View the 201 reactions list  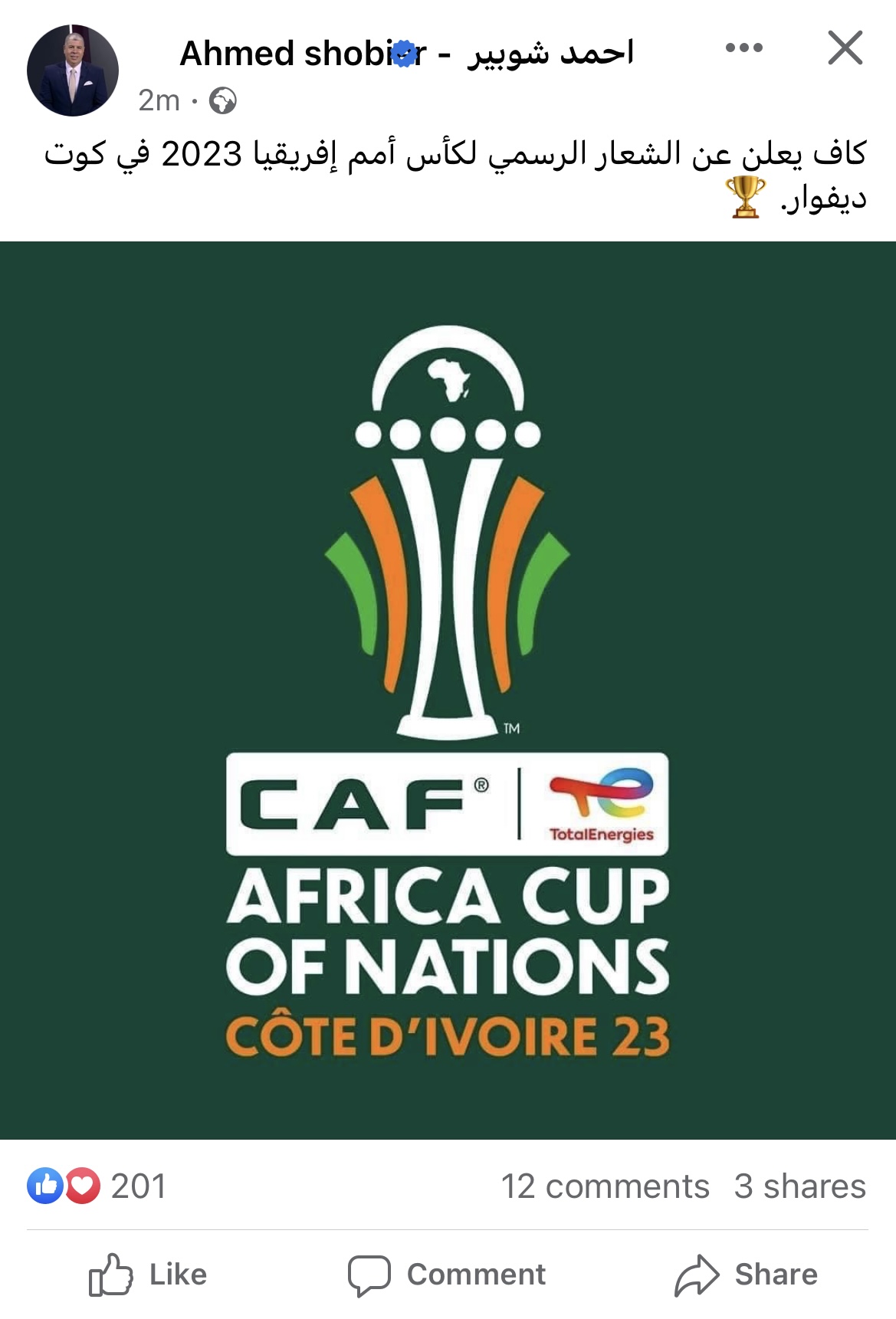(97, 1186)
